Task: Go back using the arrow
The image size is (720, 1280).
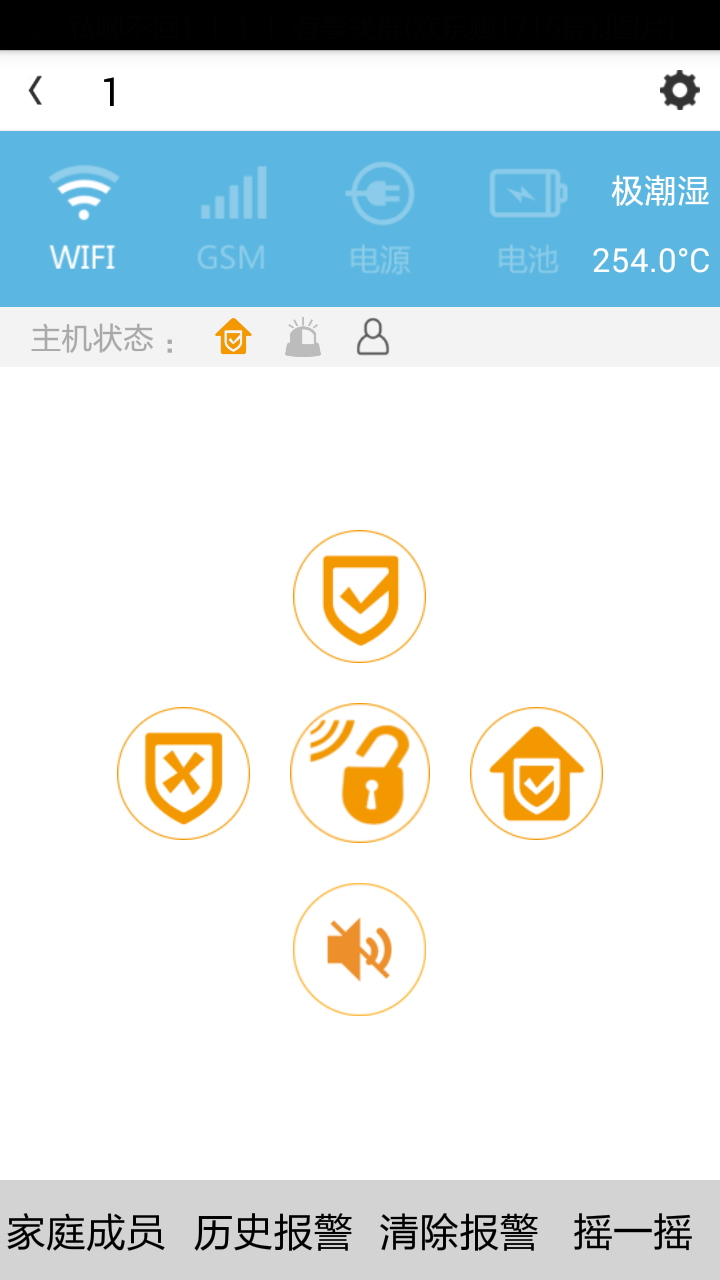Action: 36,91
